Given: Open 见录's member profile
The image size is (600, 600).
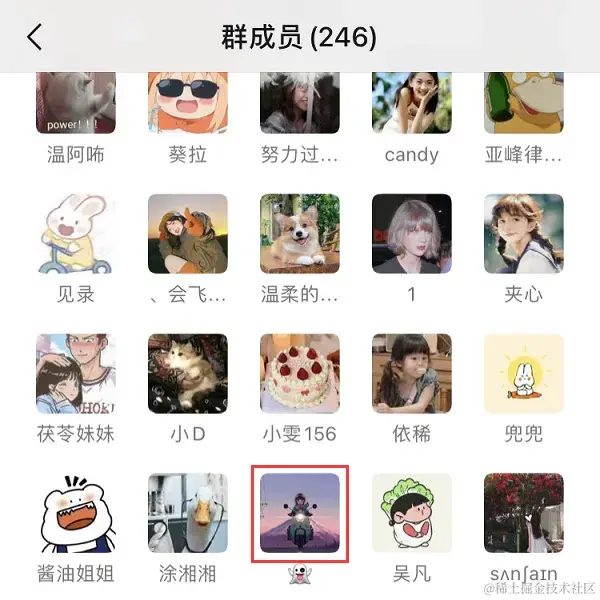Looking at the screenshot, I should [76, 234].
